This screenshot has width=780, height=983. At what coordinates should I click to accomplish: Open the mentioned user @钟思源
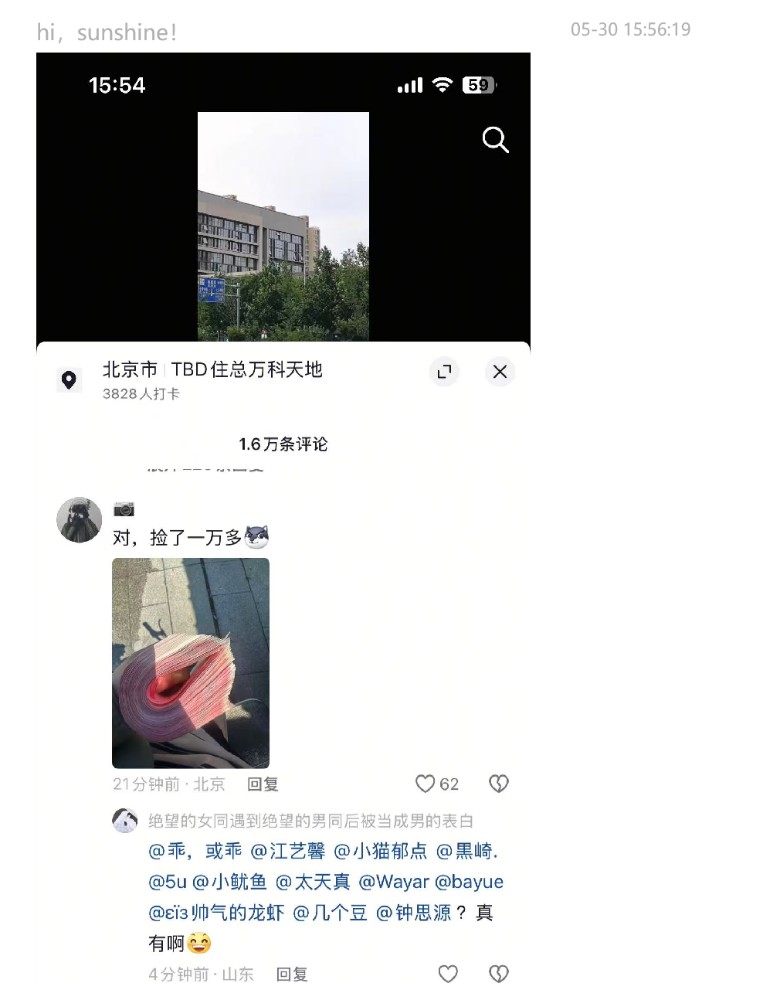[413, 913]
